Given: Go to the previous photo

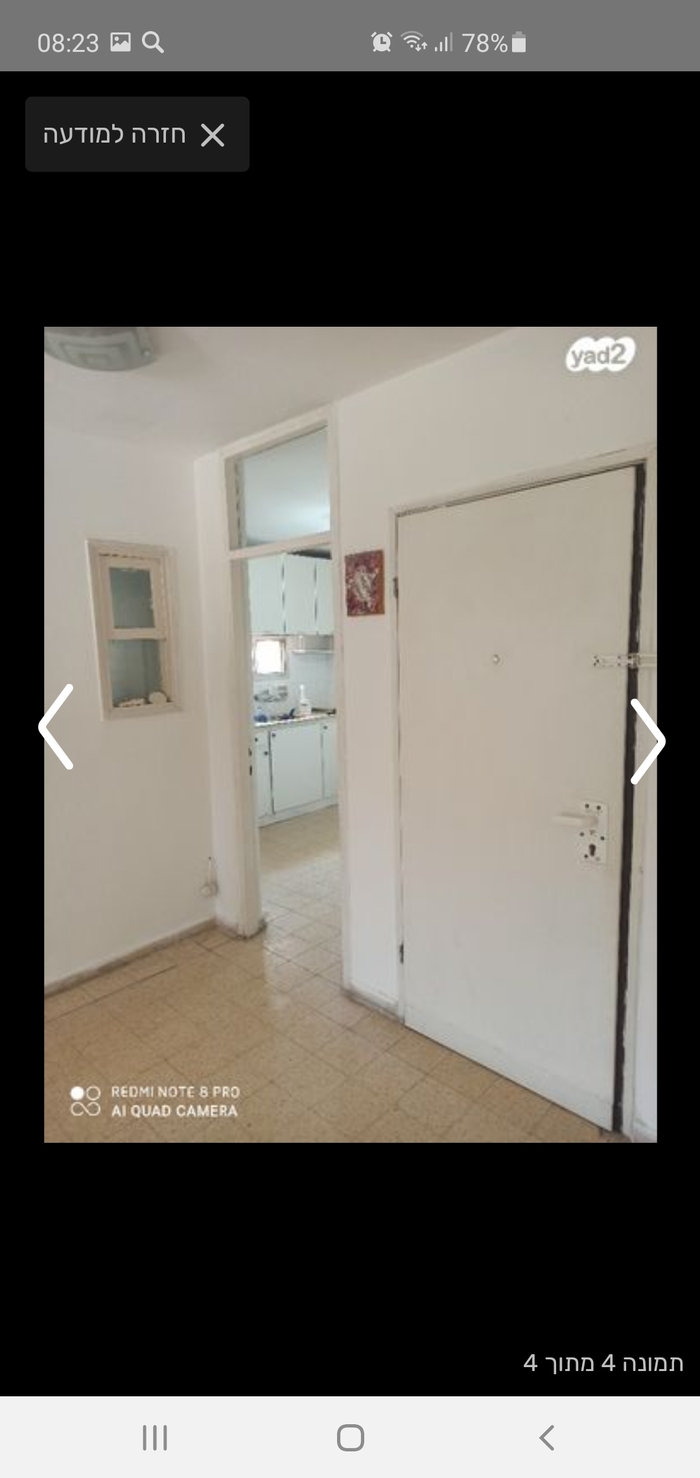Looking at the screenshot, I should coord(56,726).
